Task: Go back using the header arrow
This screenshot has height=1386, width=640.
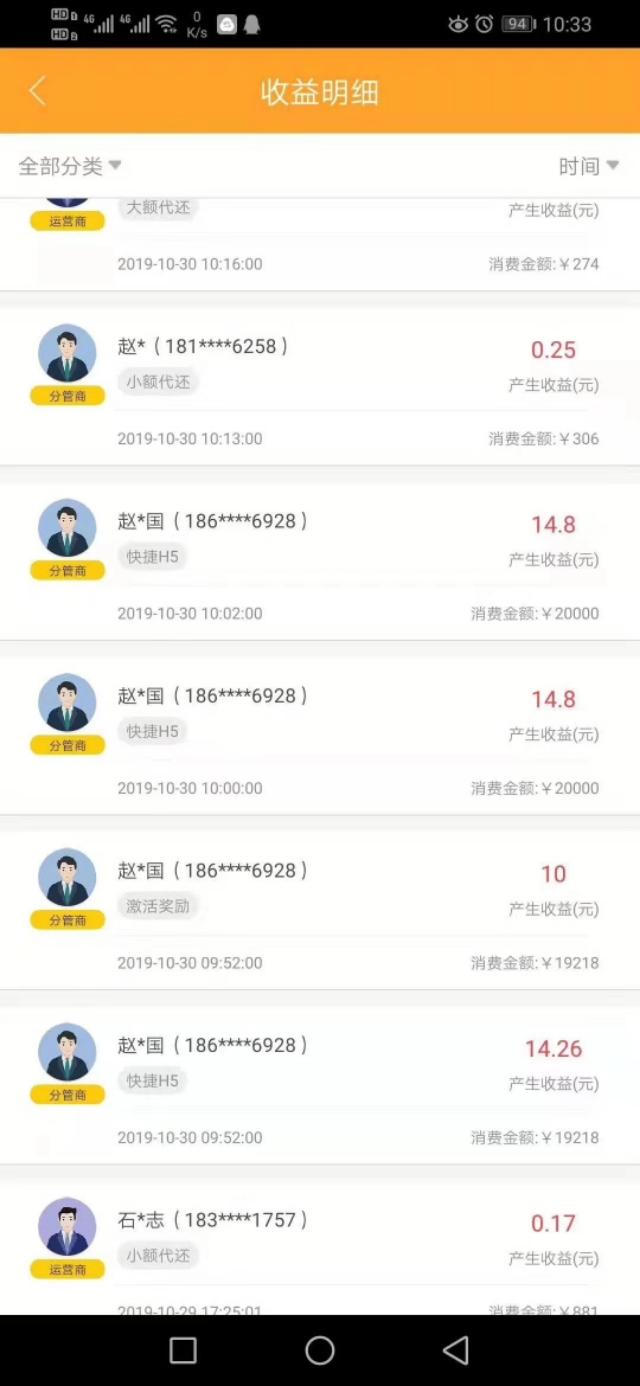Action: [x=38, y=92]
